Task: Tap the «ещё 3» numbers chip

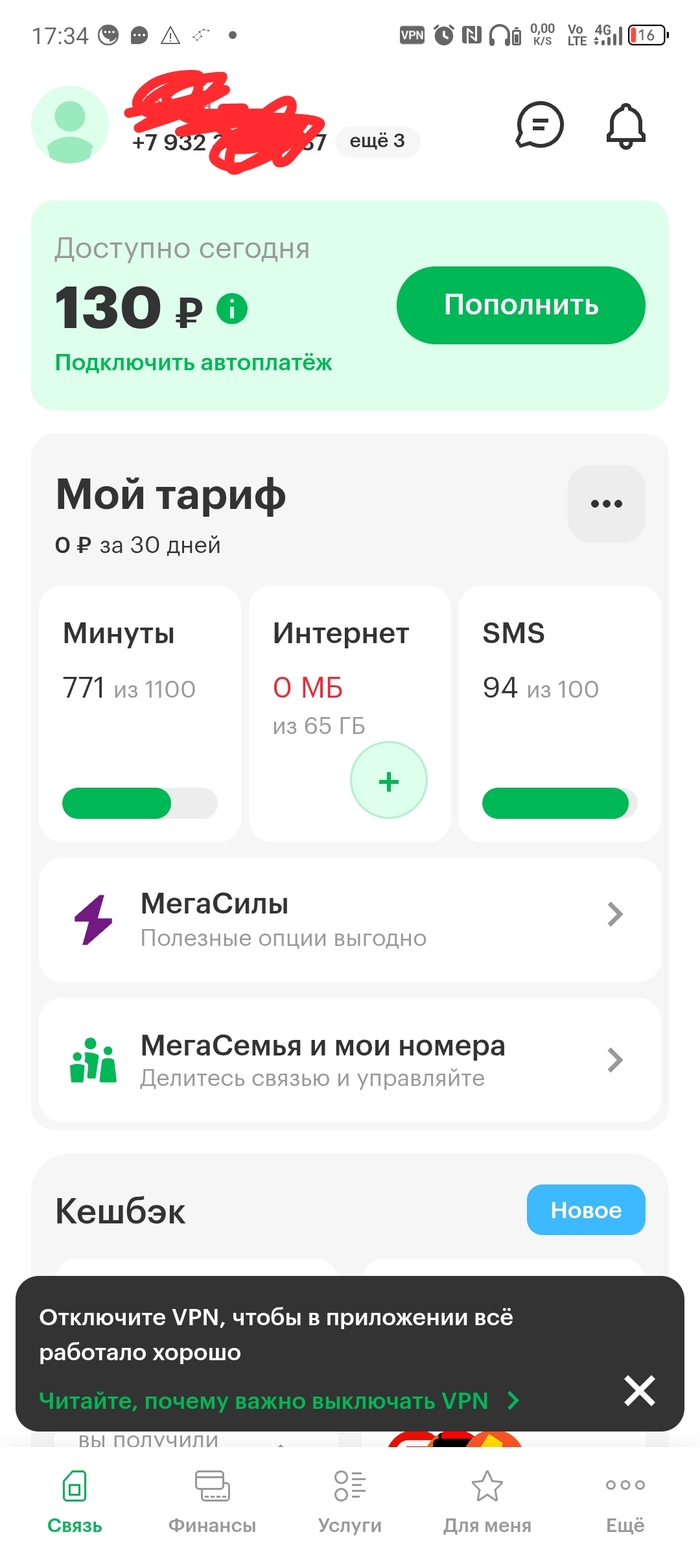Action: [377, 142]
